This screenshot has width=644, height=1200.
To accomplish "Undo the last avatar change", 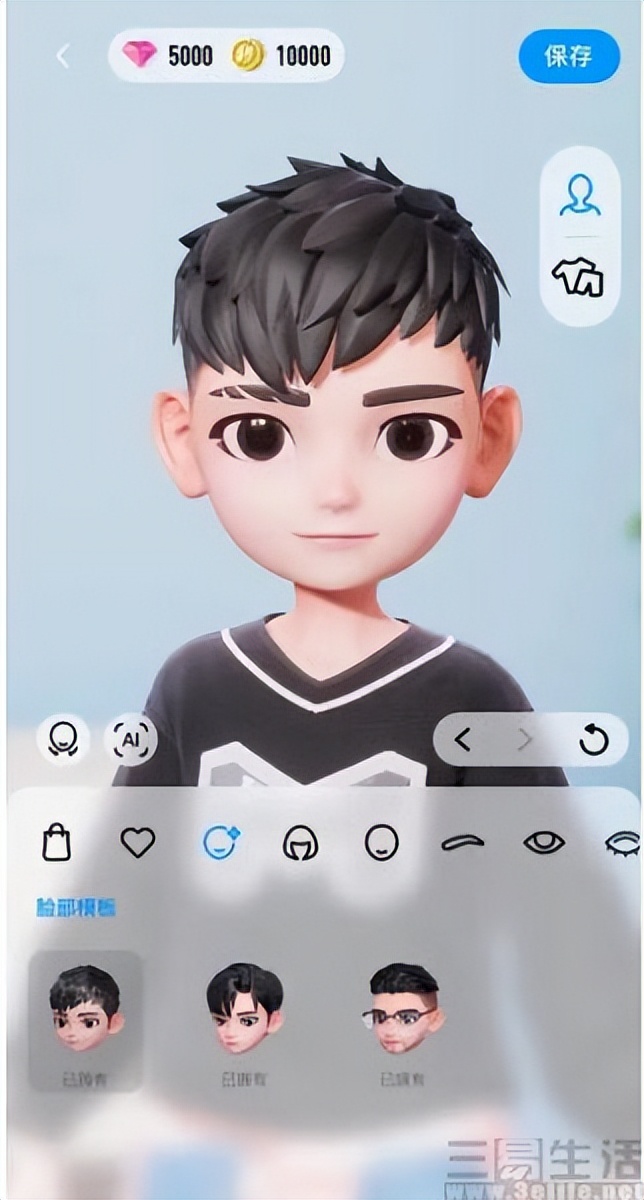I will click(462, 740).
